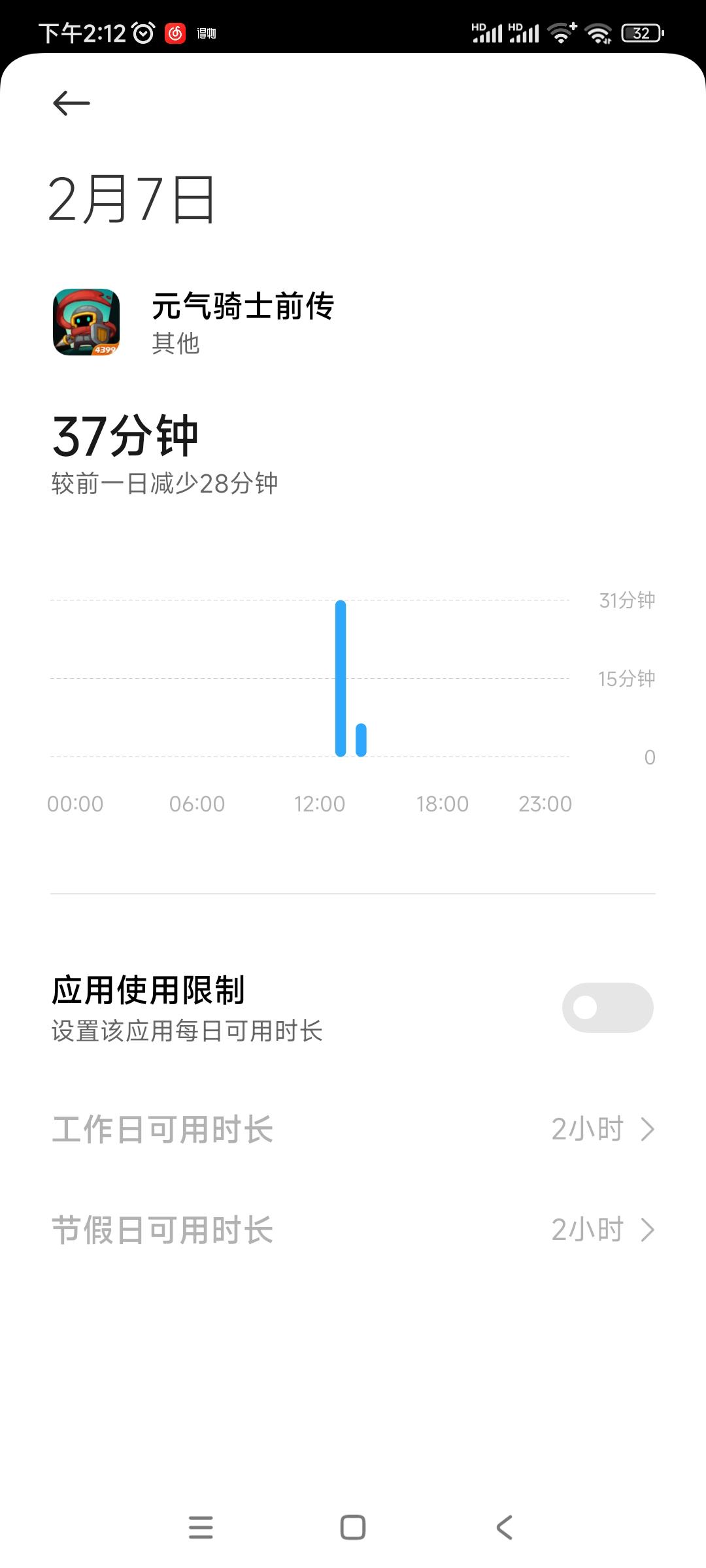706x1568 pixels.
Task: Open 工作日可用时长 setting
Action: [x=353, y=1129]
